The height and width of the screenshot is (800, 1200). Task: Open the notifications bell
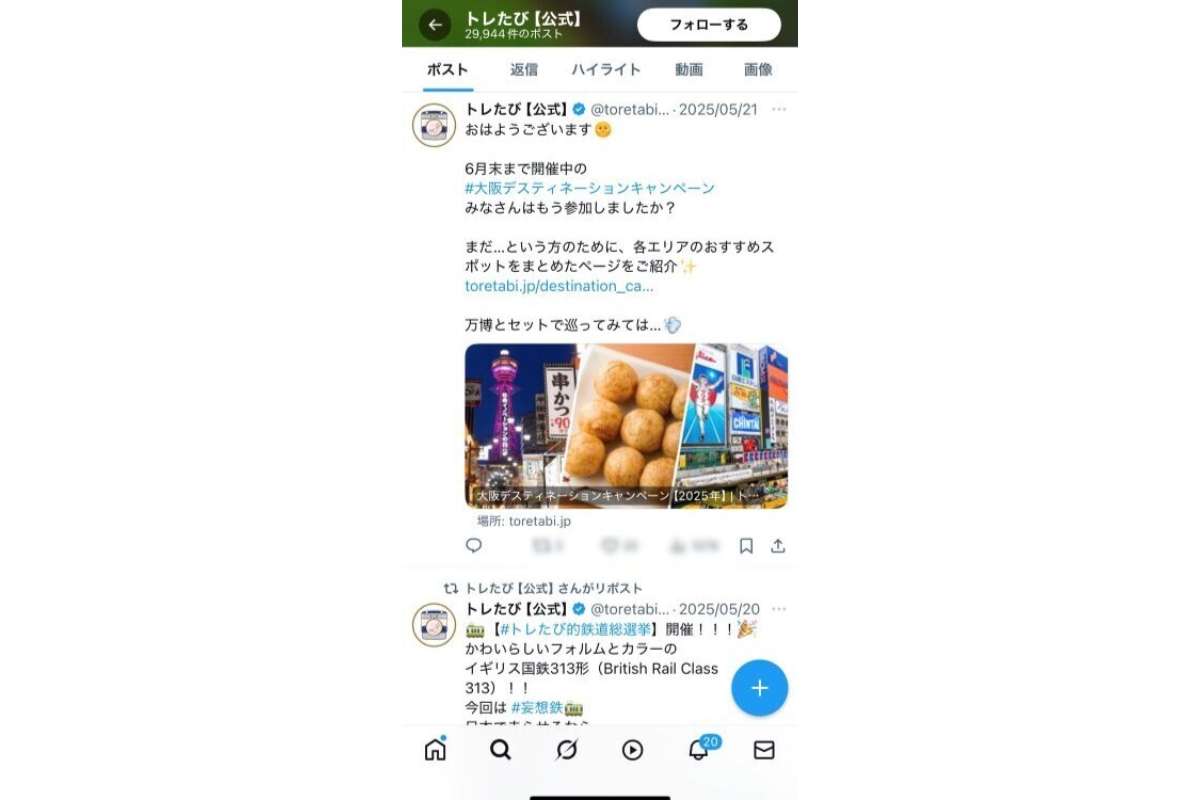[698, 750]
